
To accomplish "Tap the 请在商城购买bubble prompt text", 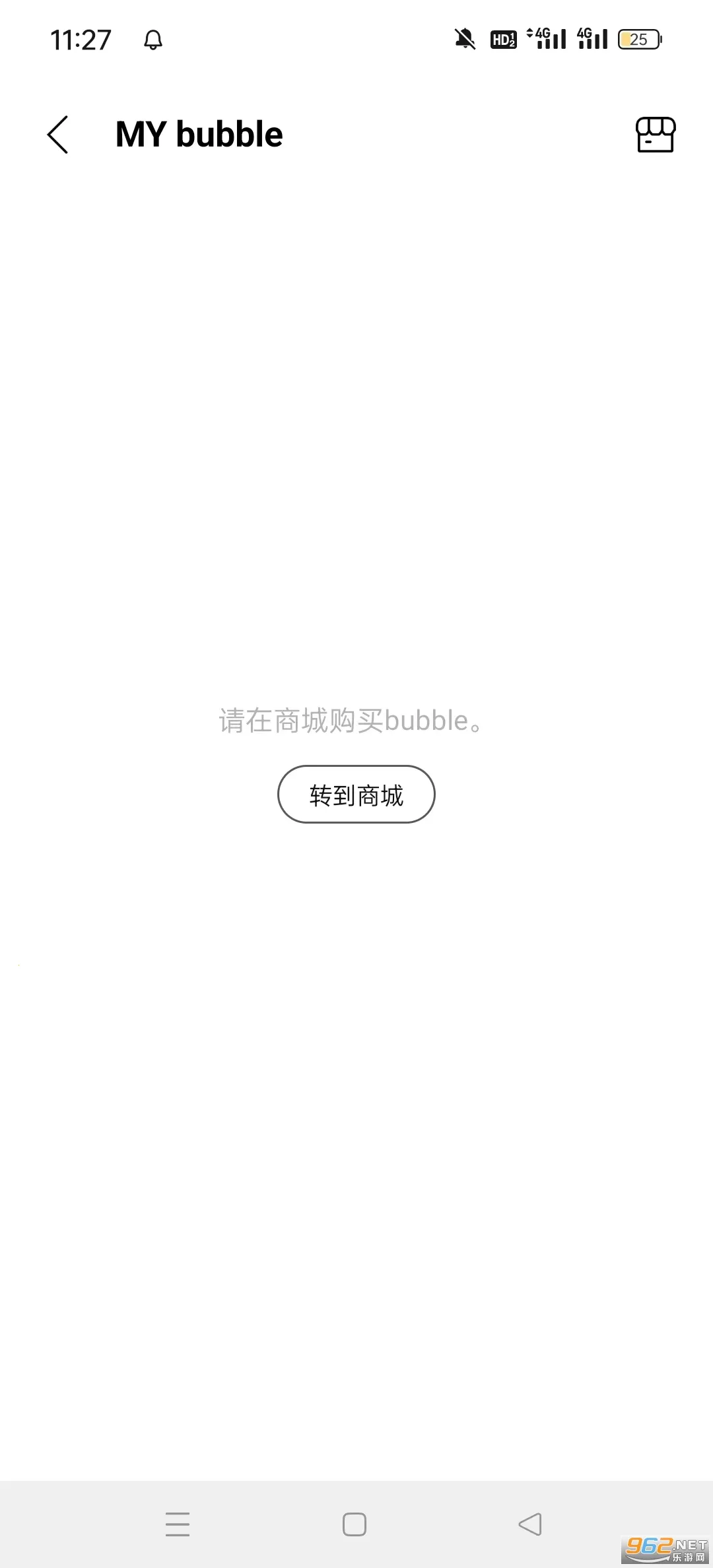I will (x=349, y=722).
